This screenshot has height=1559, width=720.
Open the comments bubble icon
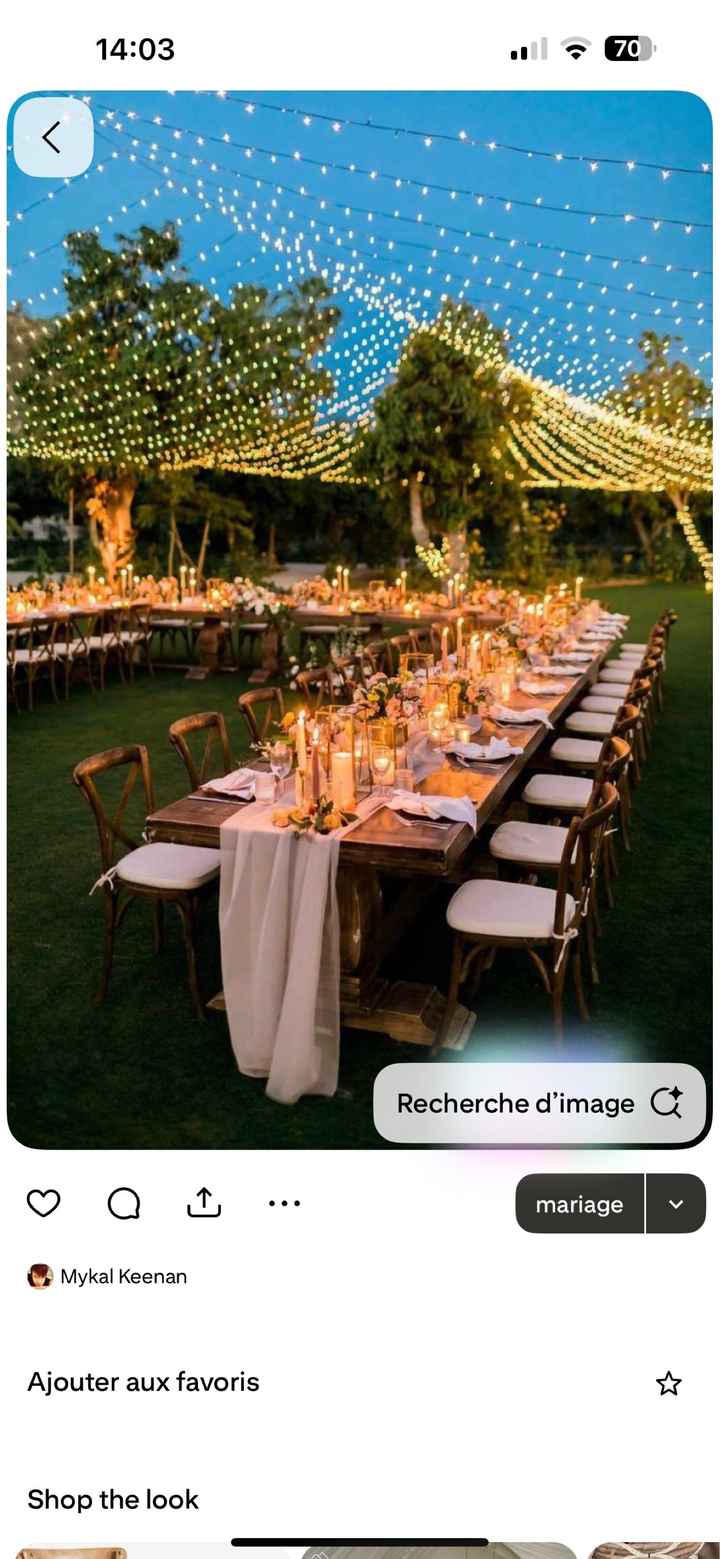click(124, 1203)
